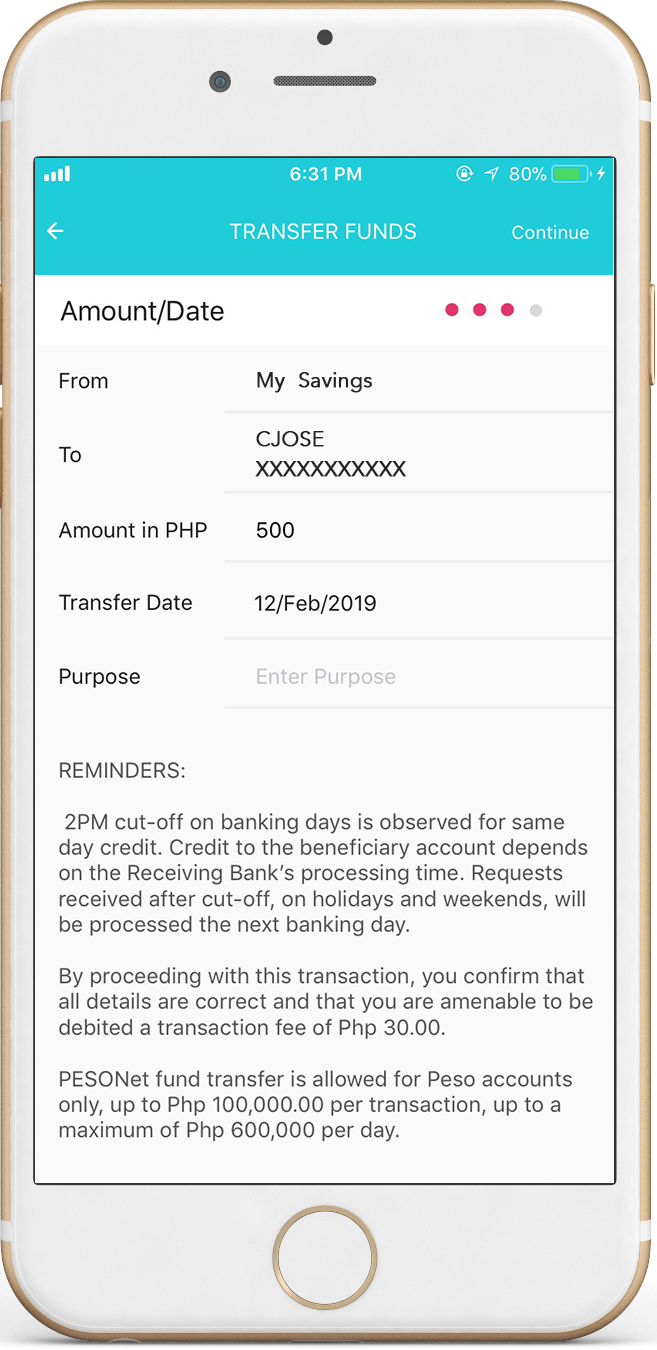Viewport: 657px width, 1350px height.
Task: Edit the Amount in PHP field
Action: click(418, 530)
